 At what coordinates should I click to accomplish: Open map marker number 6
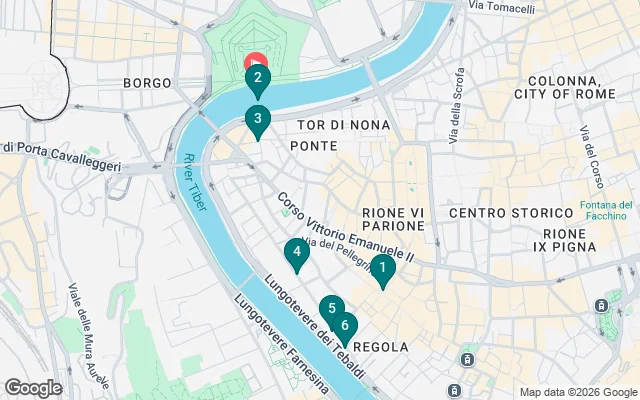coord(345,326)
